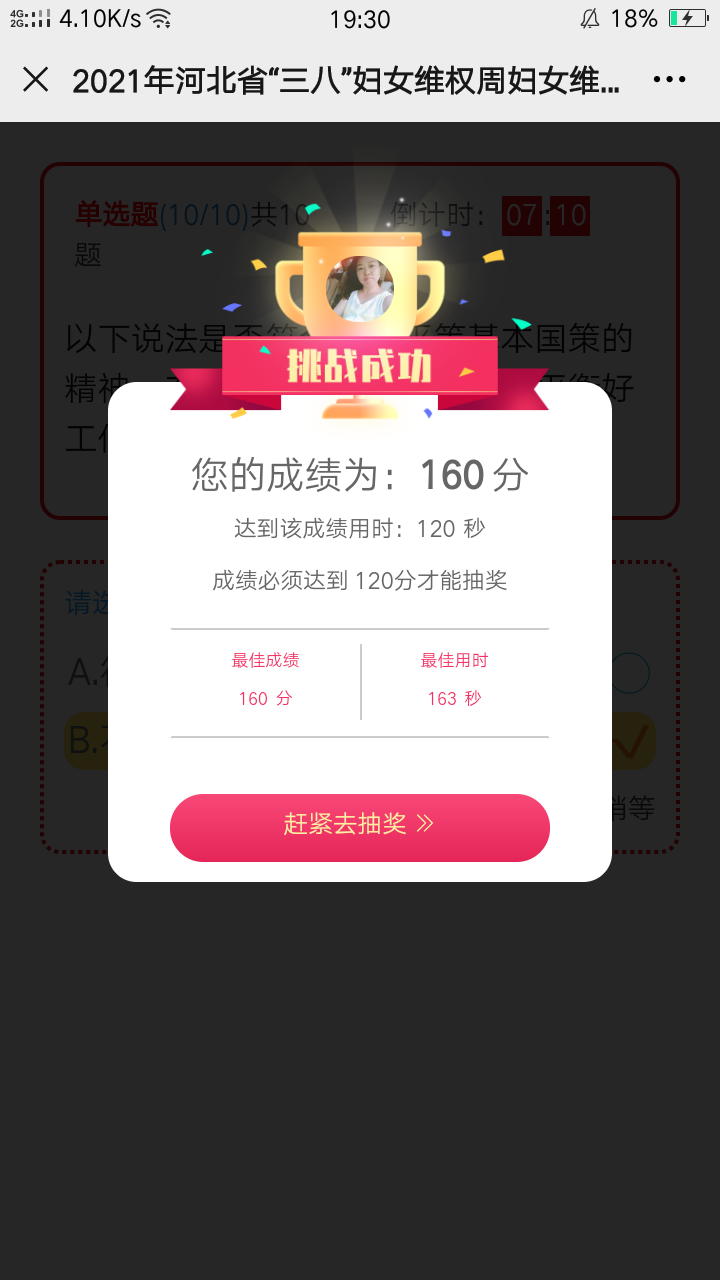Viewport: 720px width, 1280px height.
Task: Open the three-dot overflow menu
Action: pyautogui.click(x=669, y=80)
